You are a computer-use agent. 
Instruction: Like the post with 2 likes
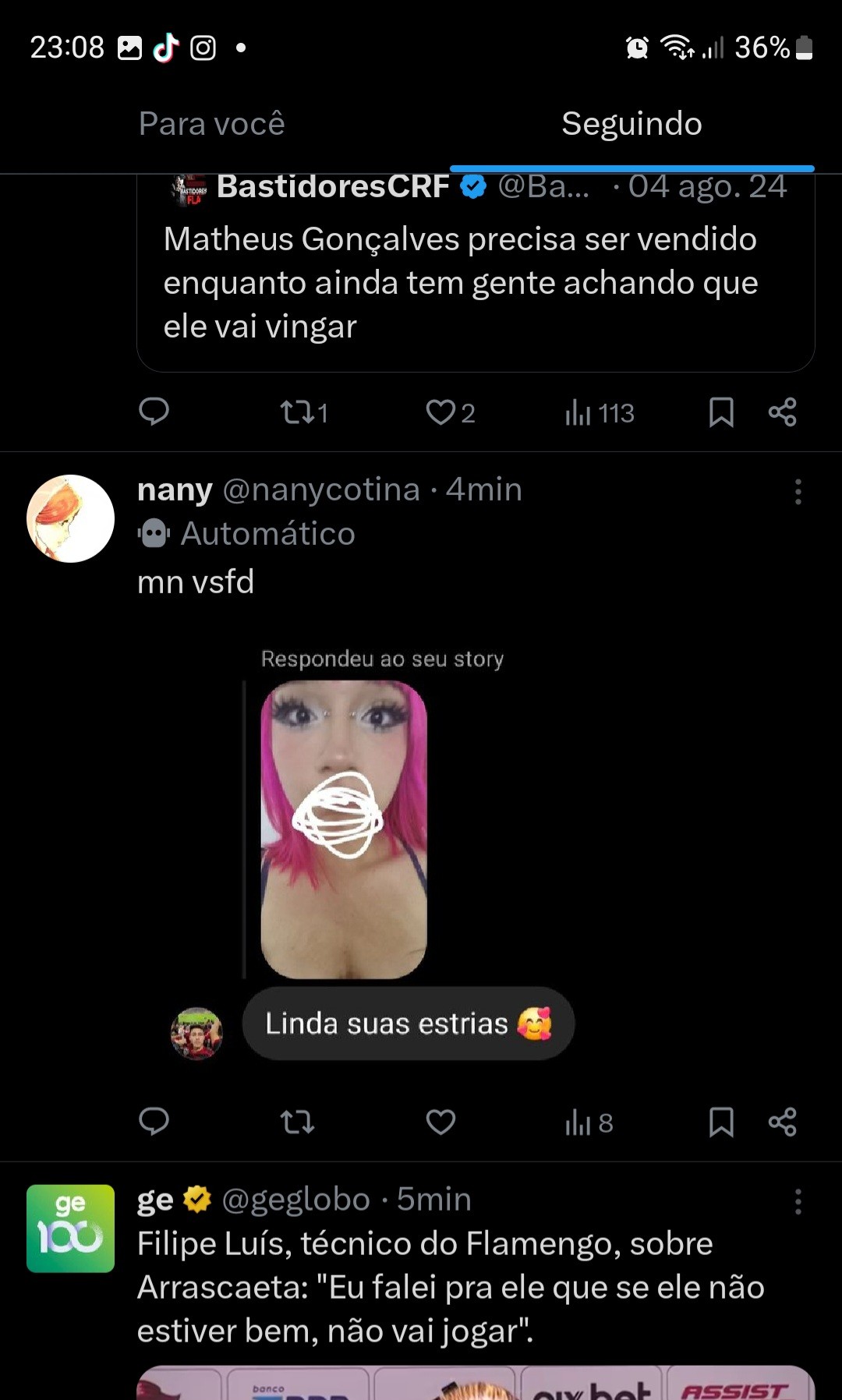click(x=450, y=412)
